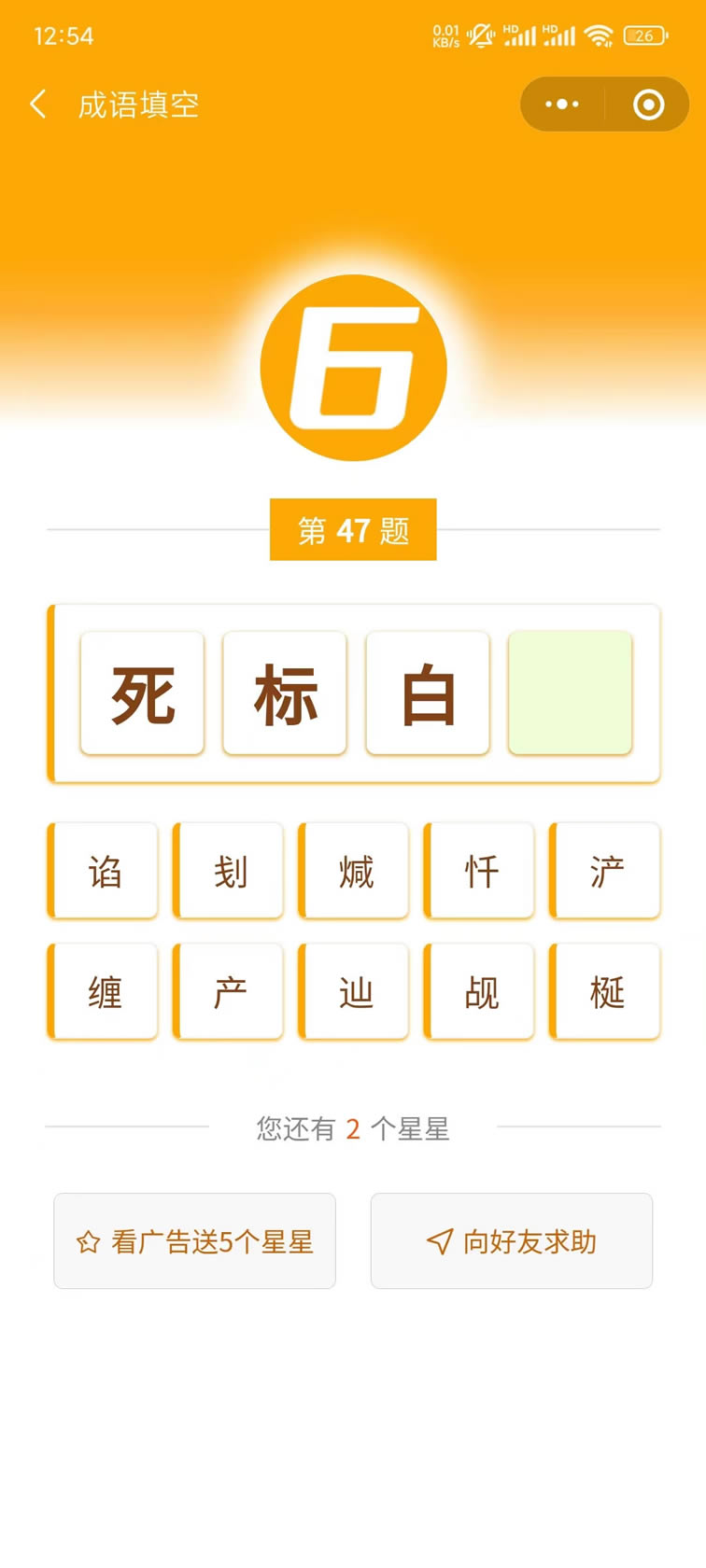
Task: Open the mini program more-options menu
Action: click(561, 104)
